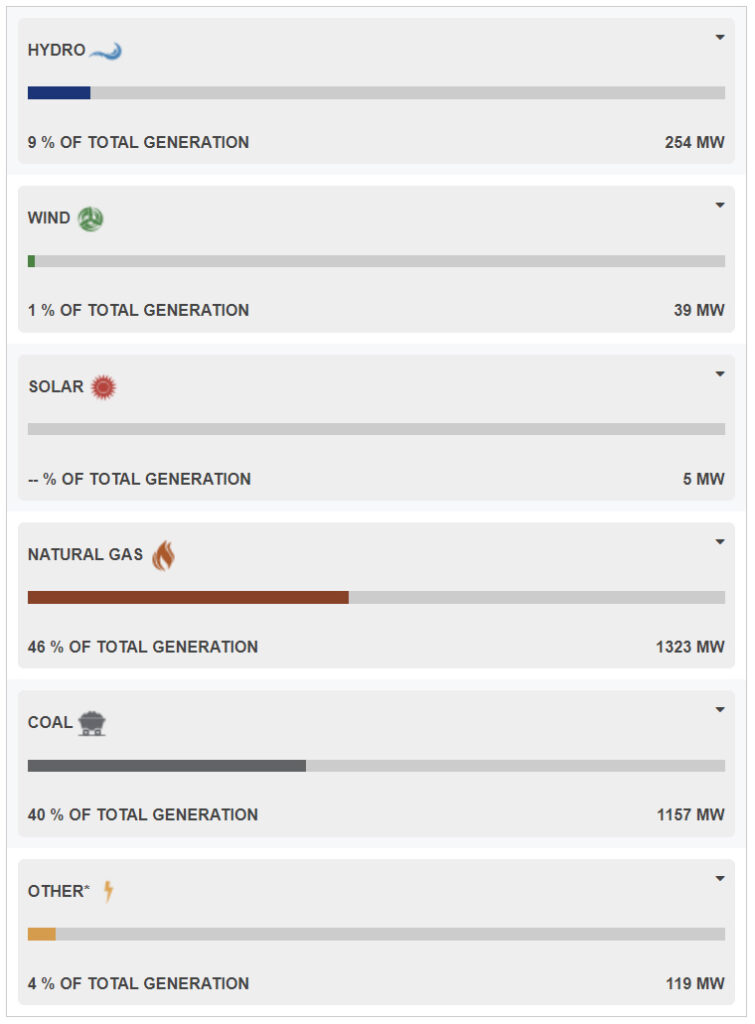Image resolution: width=755 pixels, height=1024 pixels.
Task: Expand the Natural Gas section
Action: tap(719, 542)
